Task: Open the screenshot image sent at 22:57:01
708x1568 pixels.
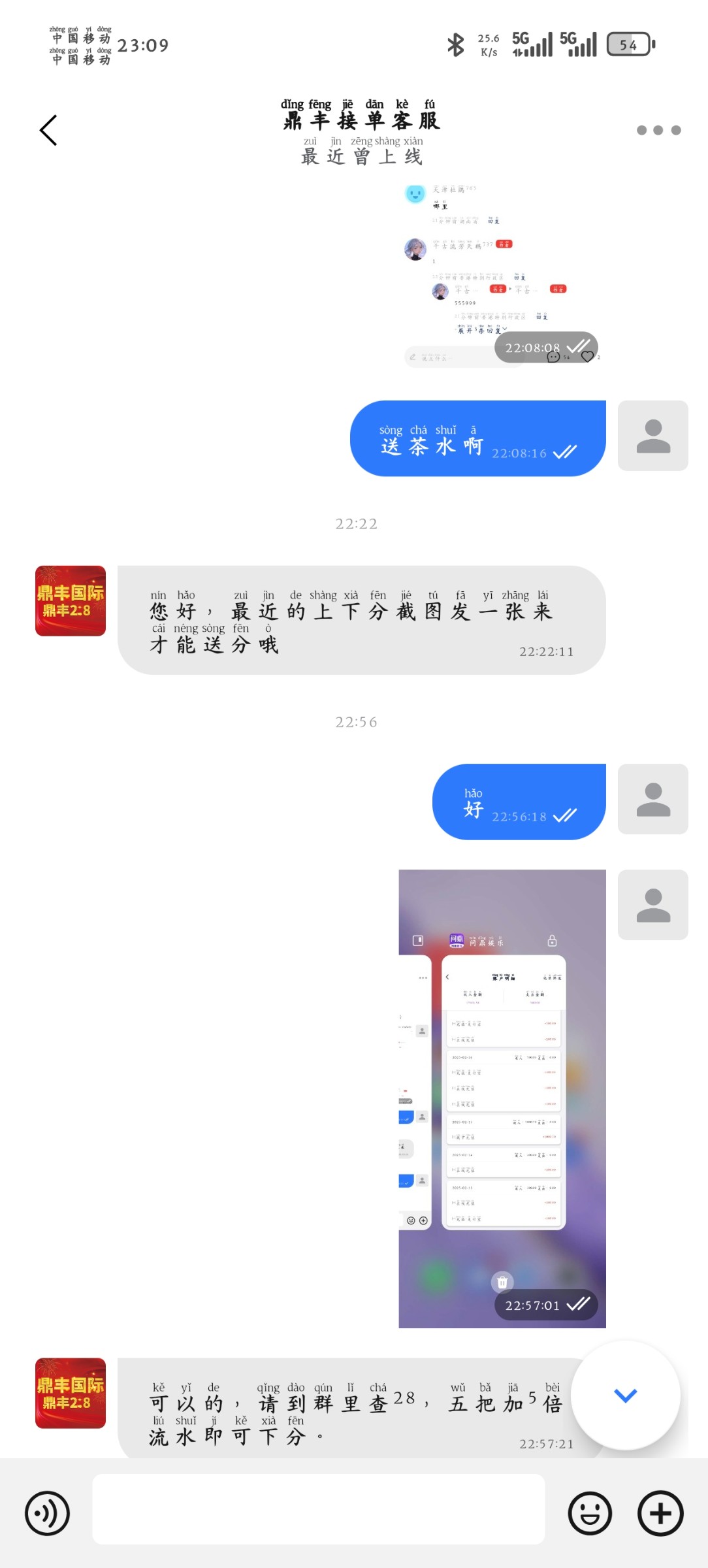Action: coord(502,1098)
